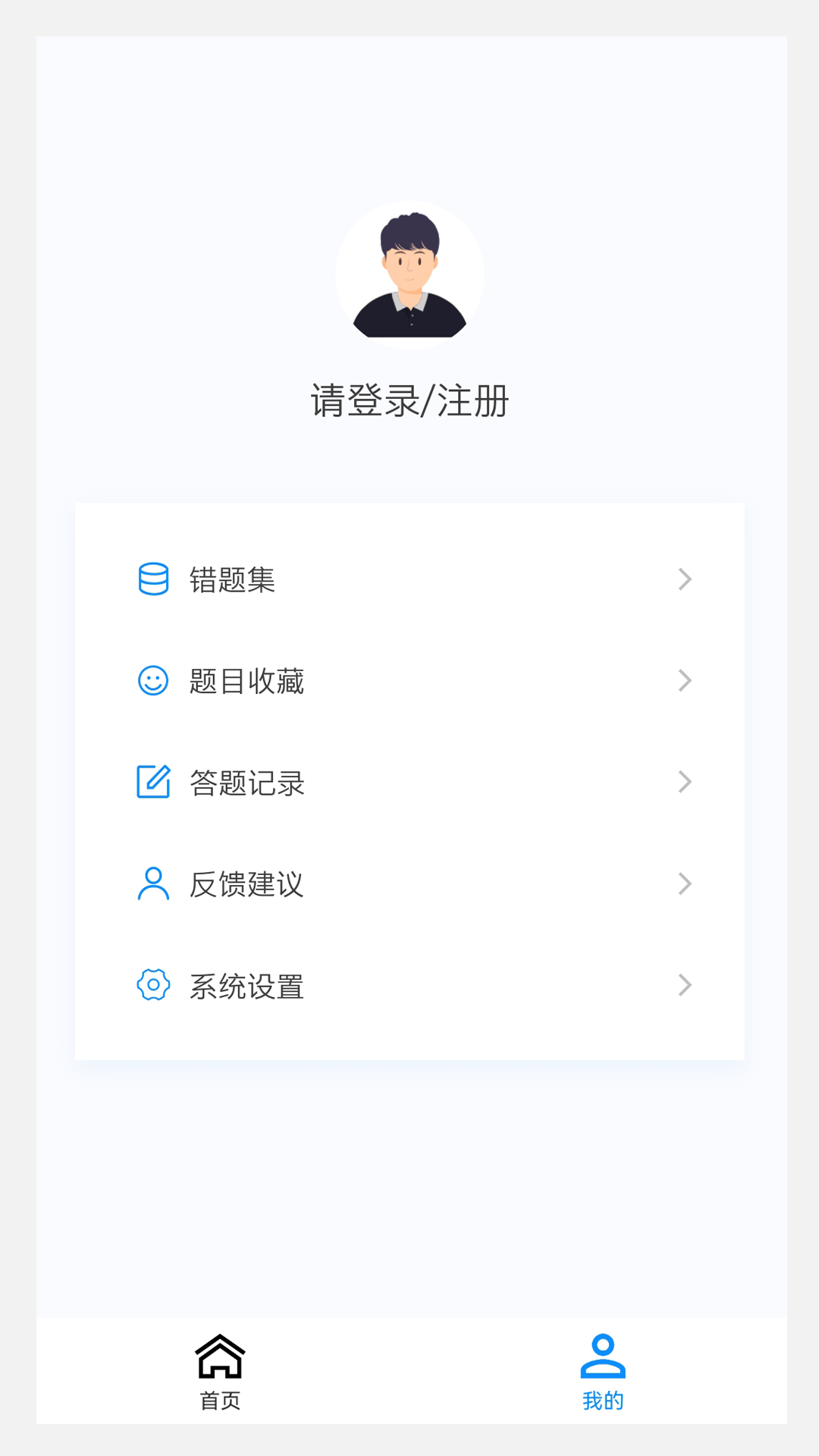
Task: Expand 系统设置 using its arrow
Action: point(685,985)
